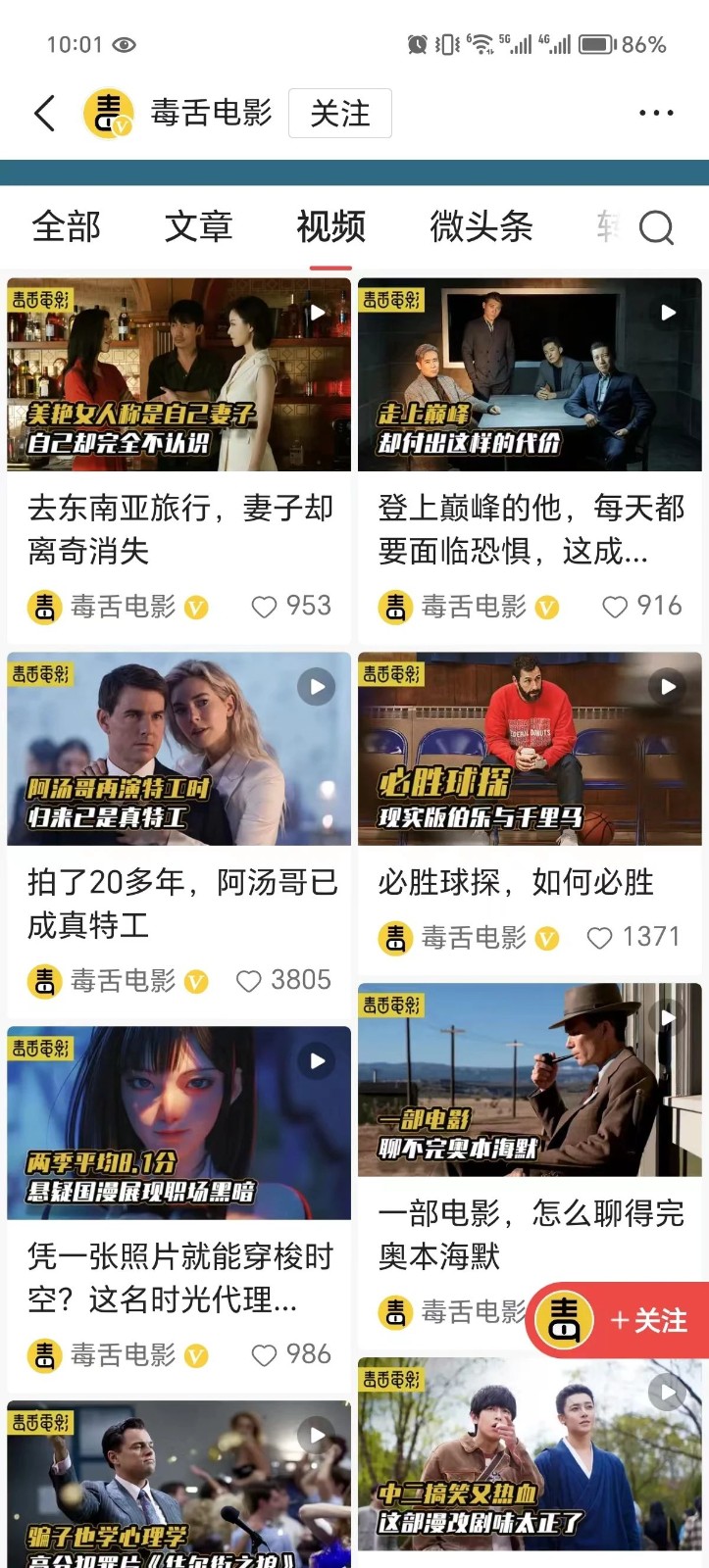Tap the heart icon showing 1371 likes
Screen dimensions: 709x1568
pyautogui.click(x=600, y=938)
